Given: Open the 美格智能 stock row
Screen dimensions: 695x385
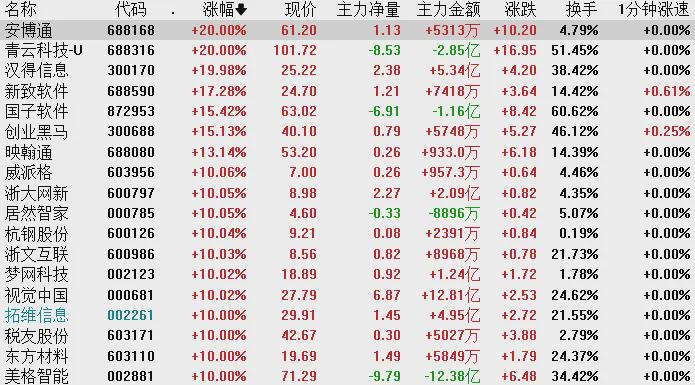Looking at the screenshot, I should click(348, 376).
